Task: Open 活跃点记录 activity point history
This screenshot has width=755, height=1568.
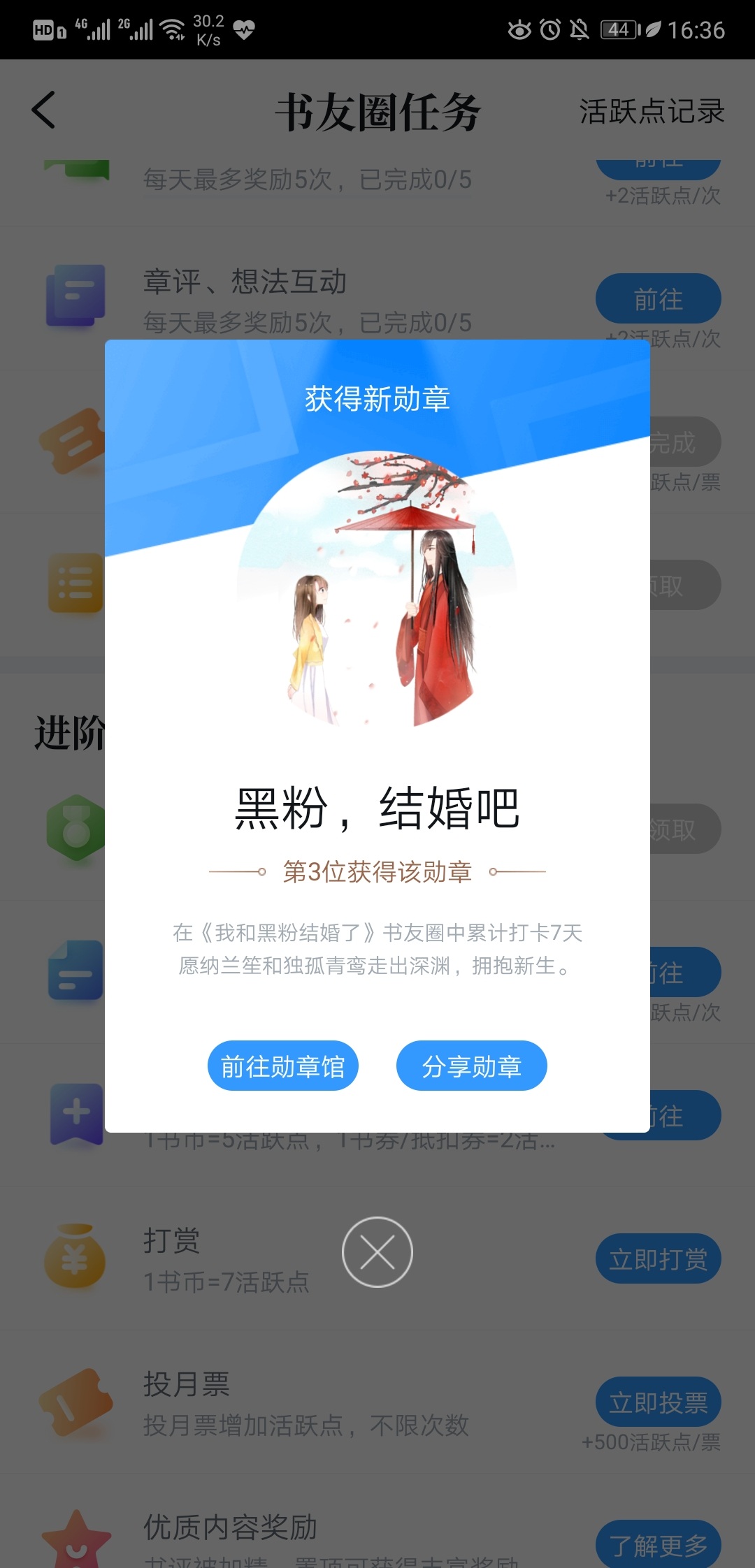Action: (651, 112)
